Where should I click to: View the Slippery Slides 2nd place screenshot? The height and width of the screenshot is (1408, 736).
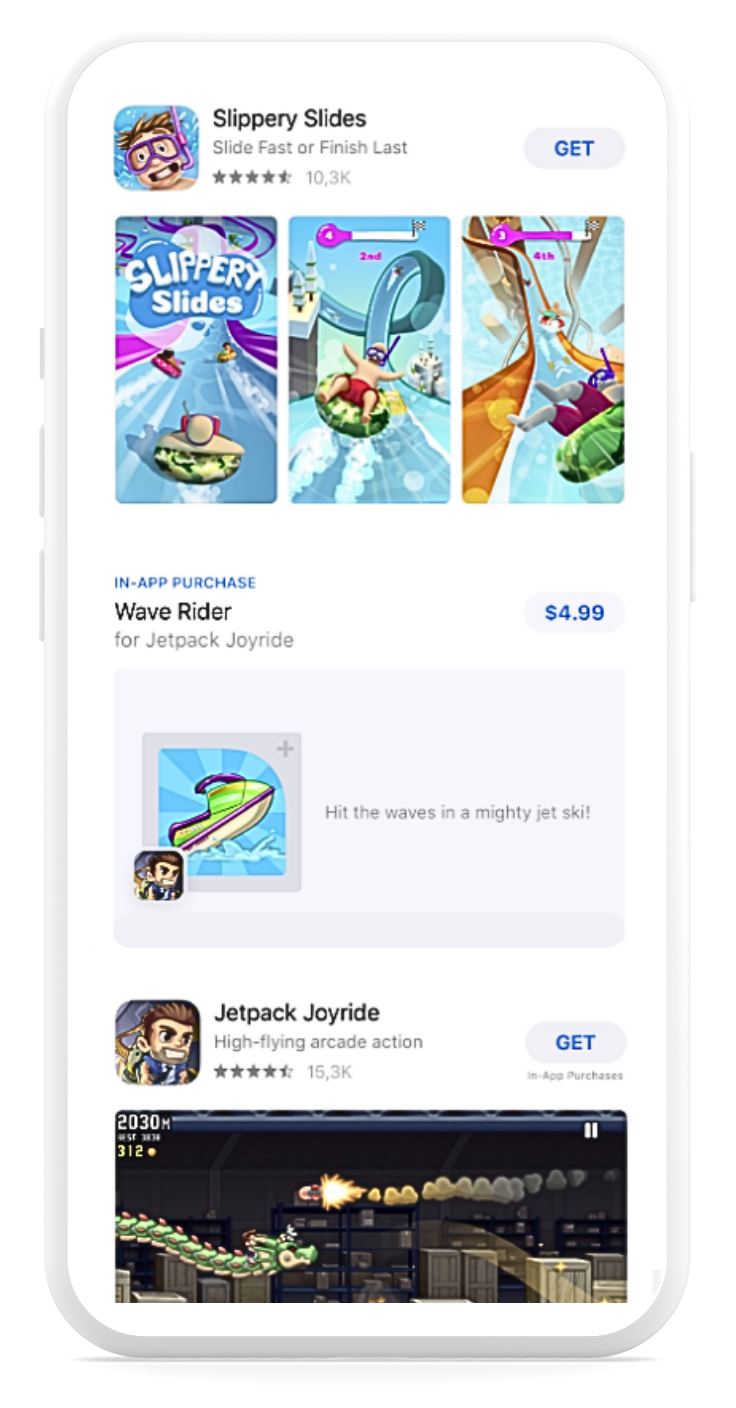tap(369, 359)
